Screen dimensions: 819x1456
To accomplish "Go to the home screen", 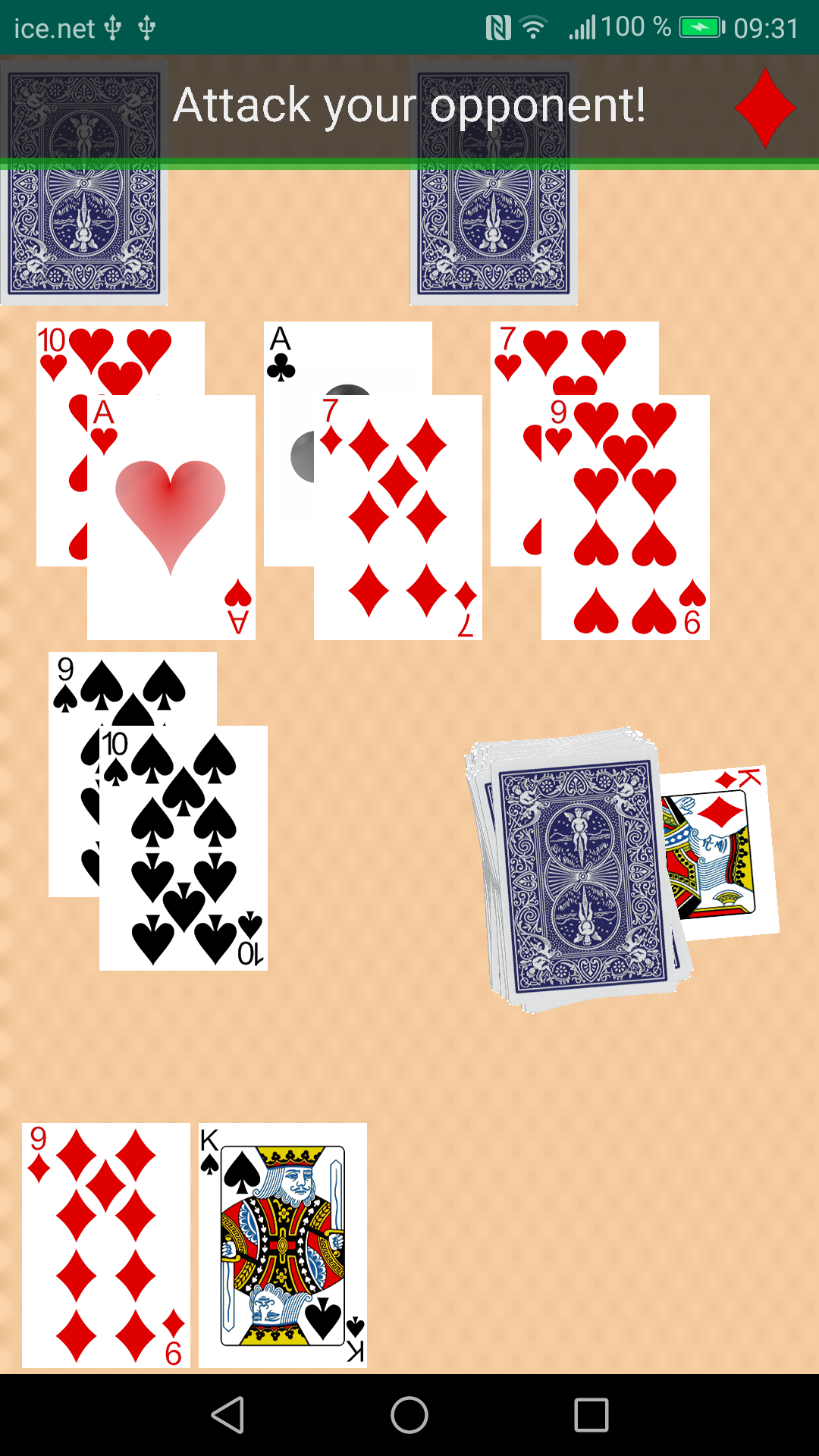I will 409,1415.
